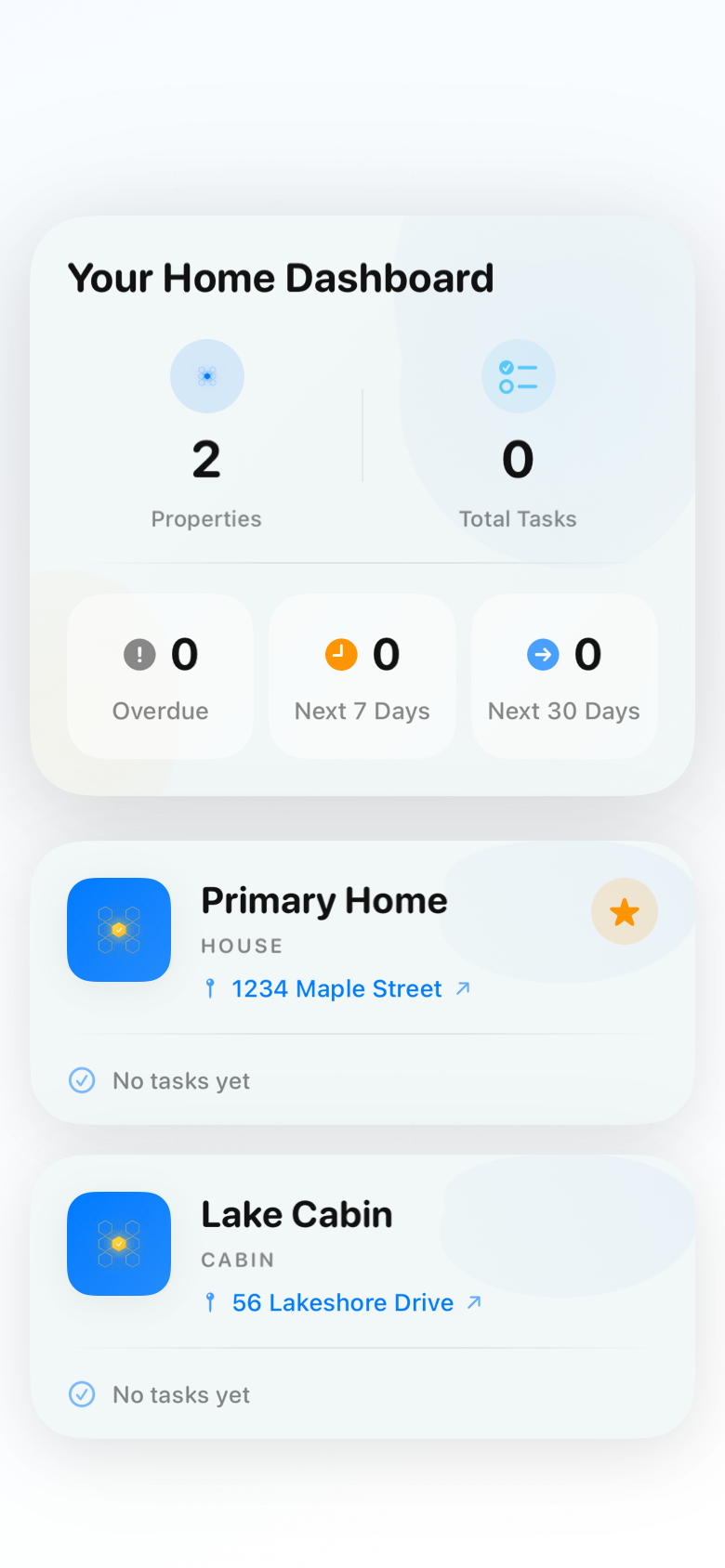
Task: Open the Lake Cabin hexagon app icon
Action: coord(119,1243)
